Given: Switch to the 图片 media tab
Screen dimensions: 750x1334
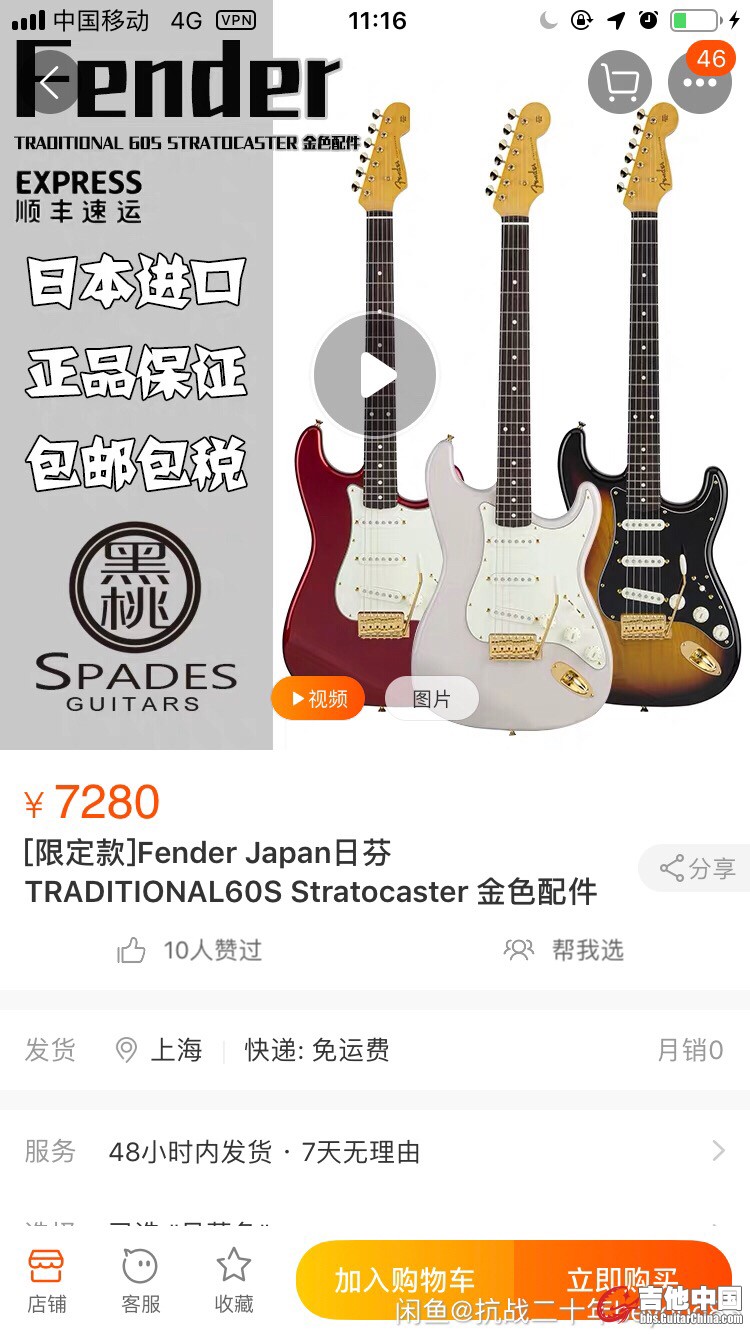Looking at the screenshot, I should point(431,699).
